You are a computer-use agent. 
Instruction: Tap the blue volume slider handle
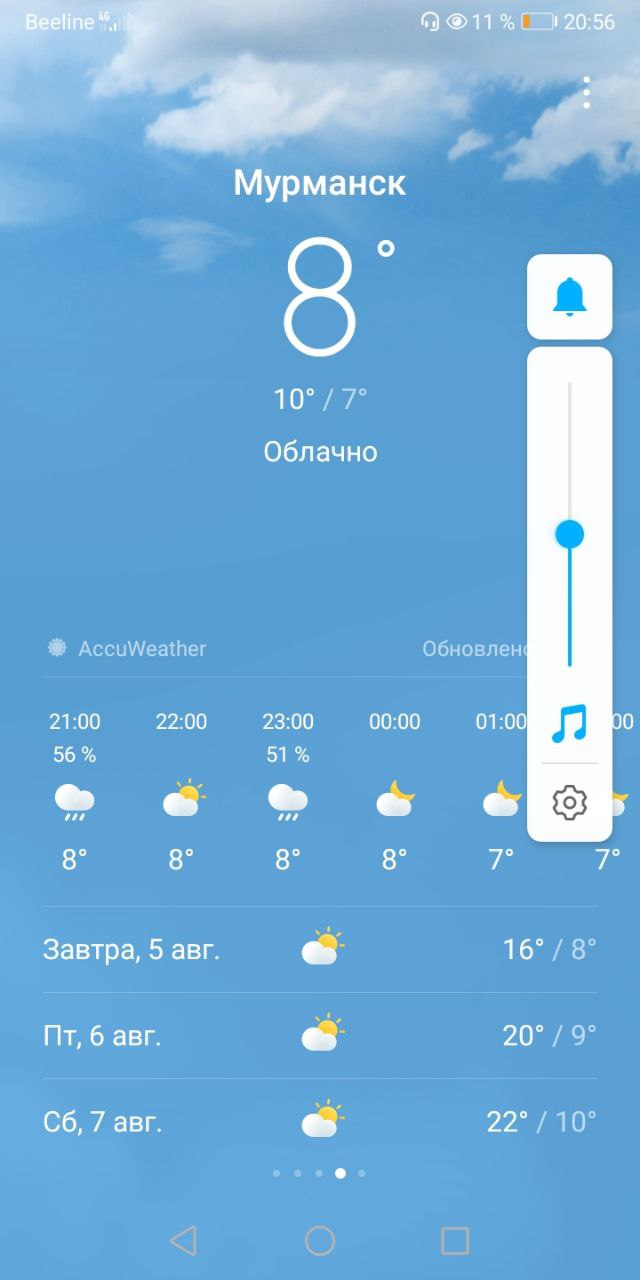pyautogui.click(x=570, y=534)
